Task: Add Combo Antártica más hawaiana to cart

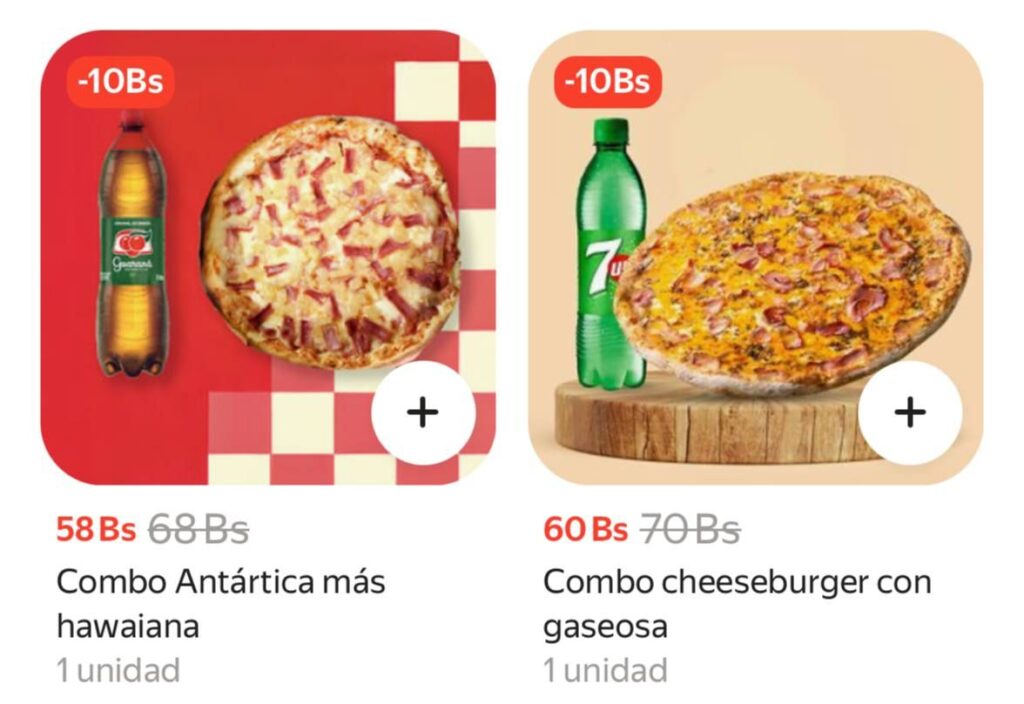Action: pyautogui.click(x=423, y=413)
